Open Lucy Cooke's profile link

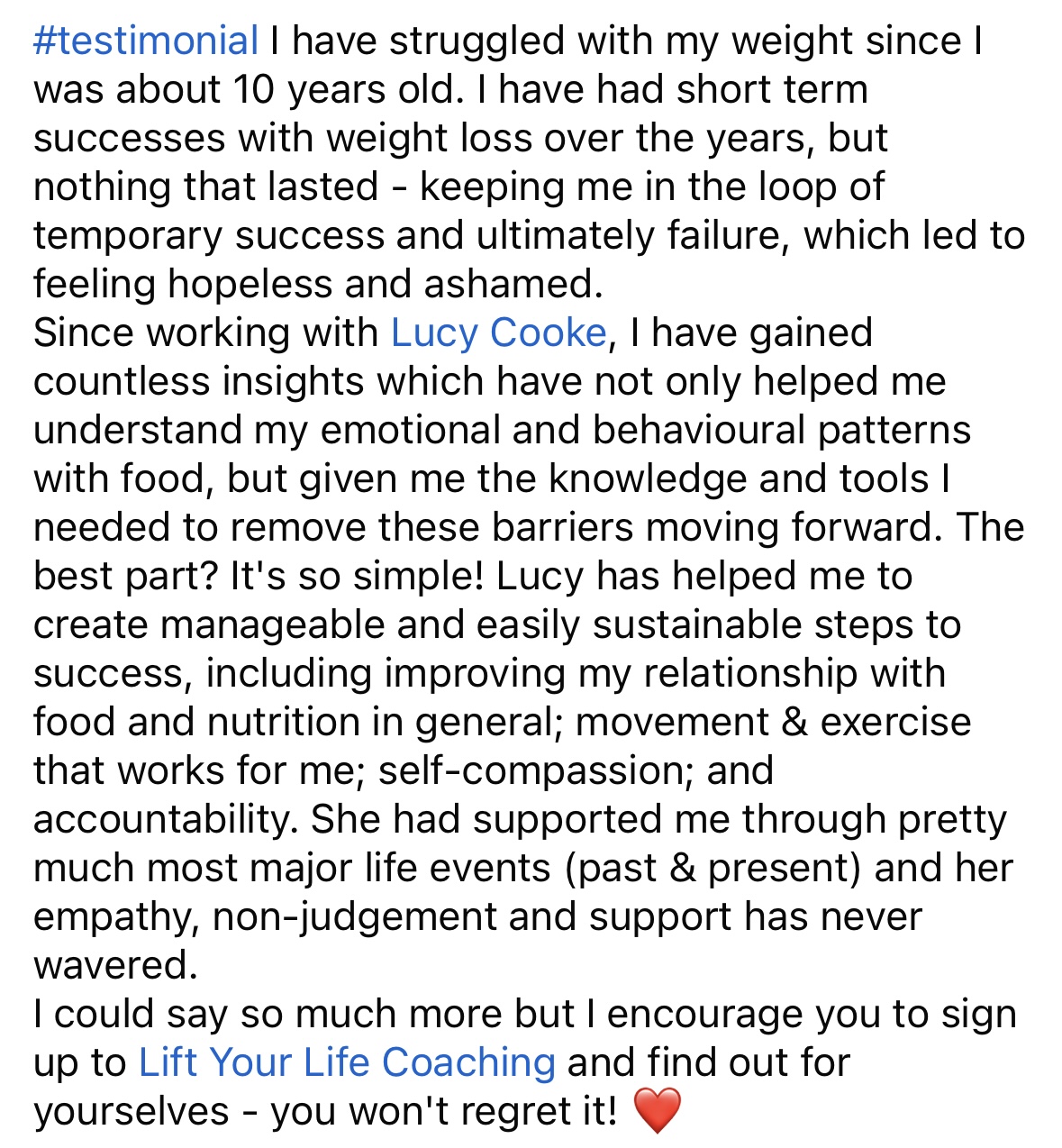click(499, 333)
